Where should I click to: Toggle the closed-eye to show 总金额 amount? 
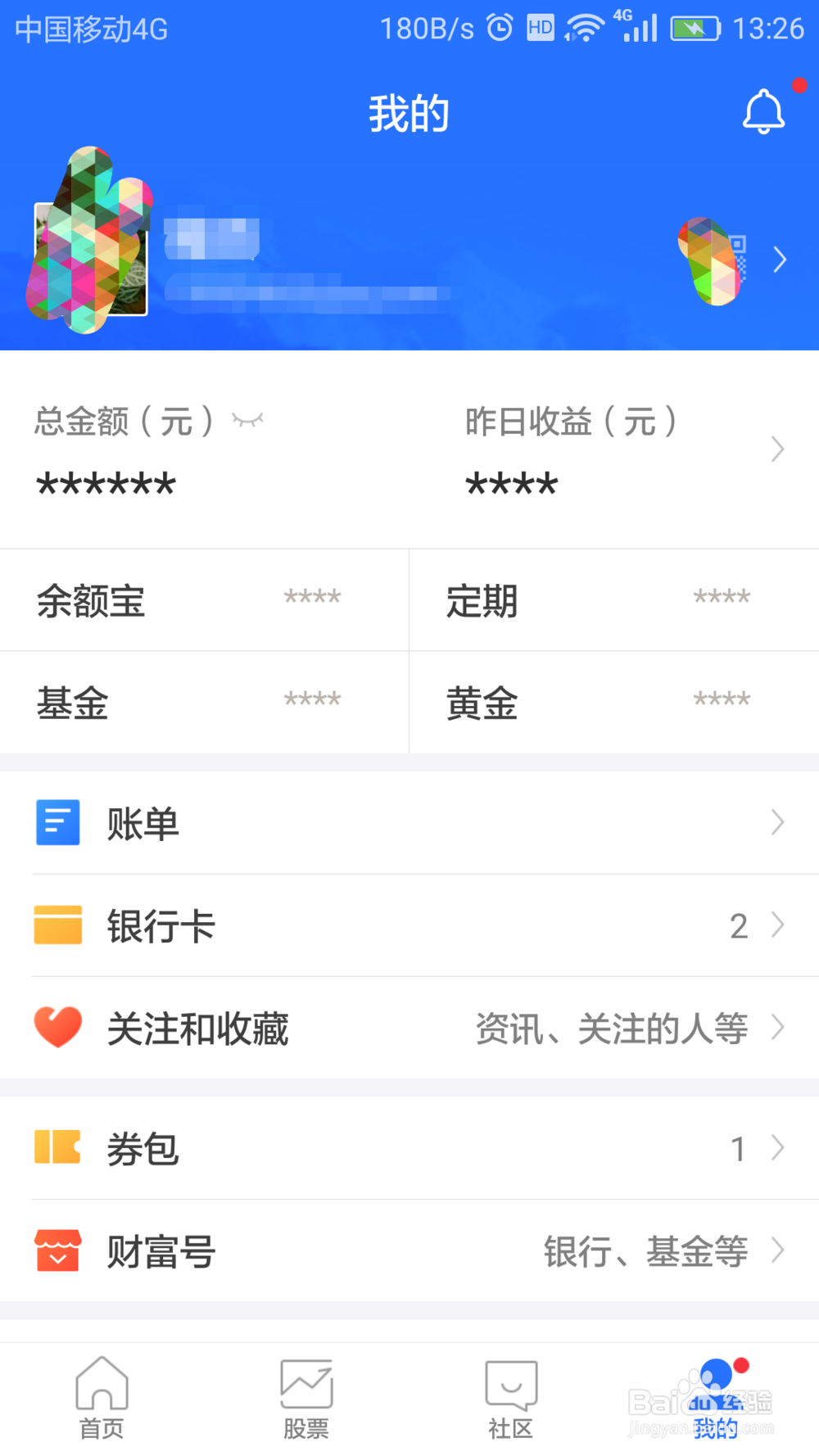247,421
